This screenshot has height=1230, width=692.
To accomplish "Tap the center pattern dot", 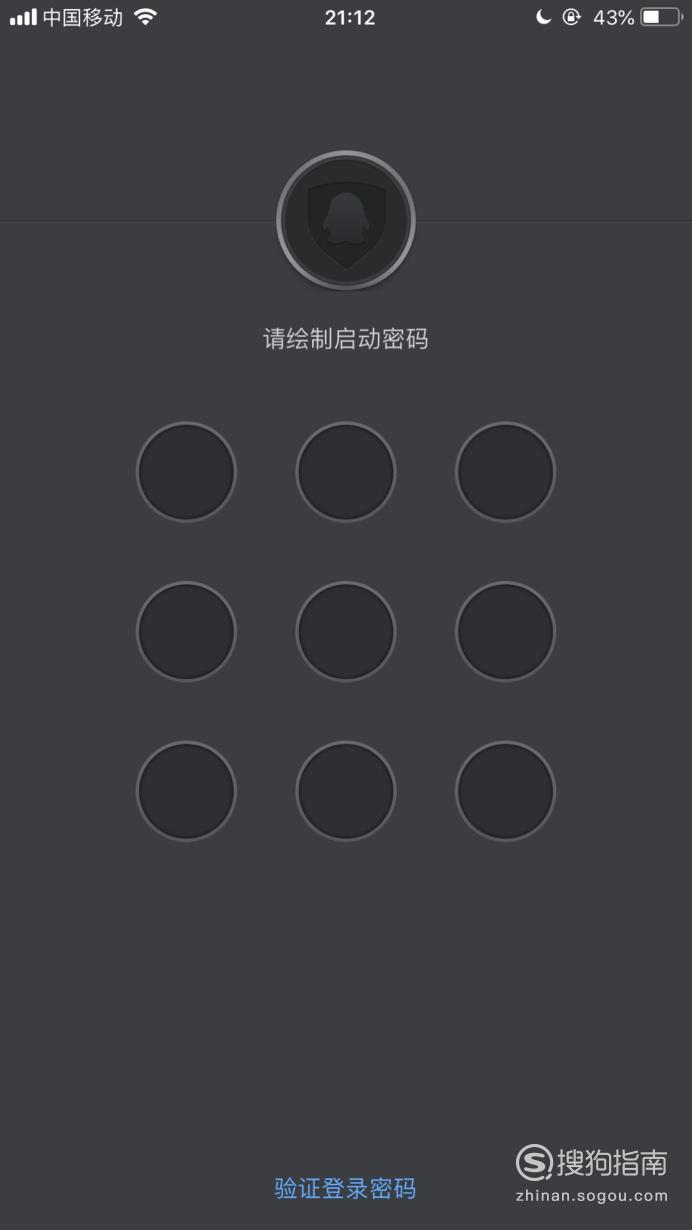I will coord(346,631).
